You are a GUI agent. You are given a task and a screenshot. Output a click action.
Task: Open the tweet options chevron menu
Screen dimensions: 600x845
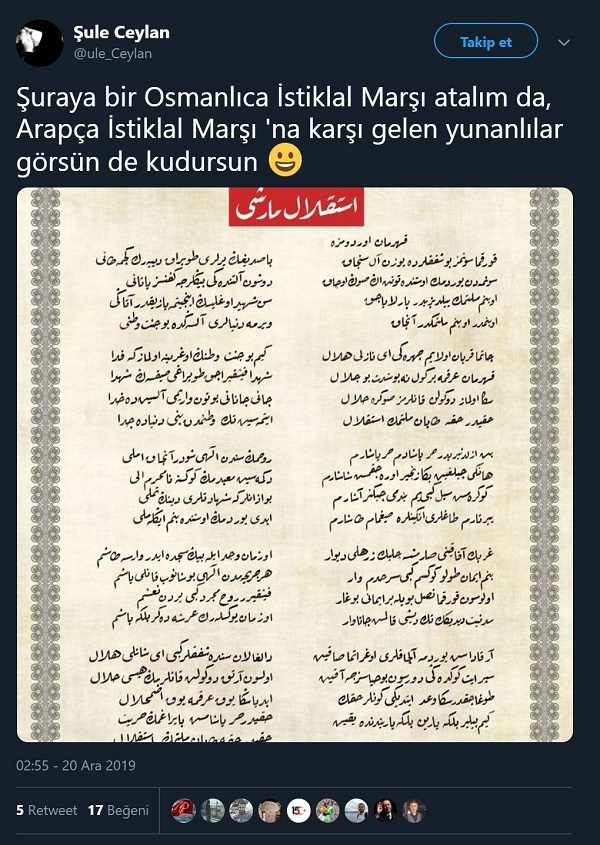click(x=564, y=43)
